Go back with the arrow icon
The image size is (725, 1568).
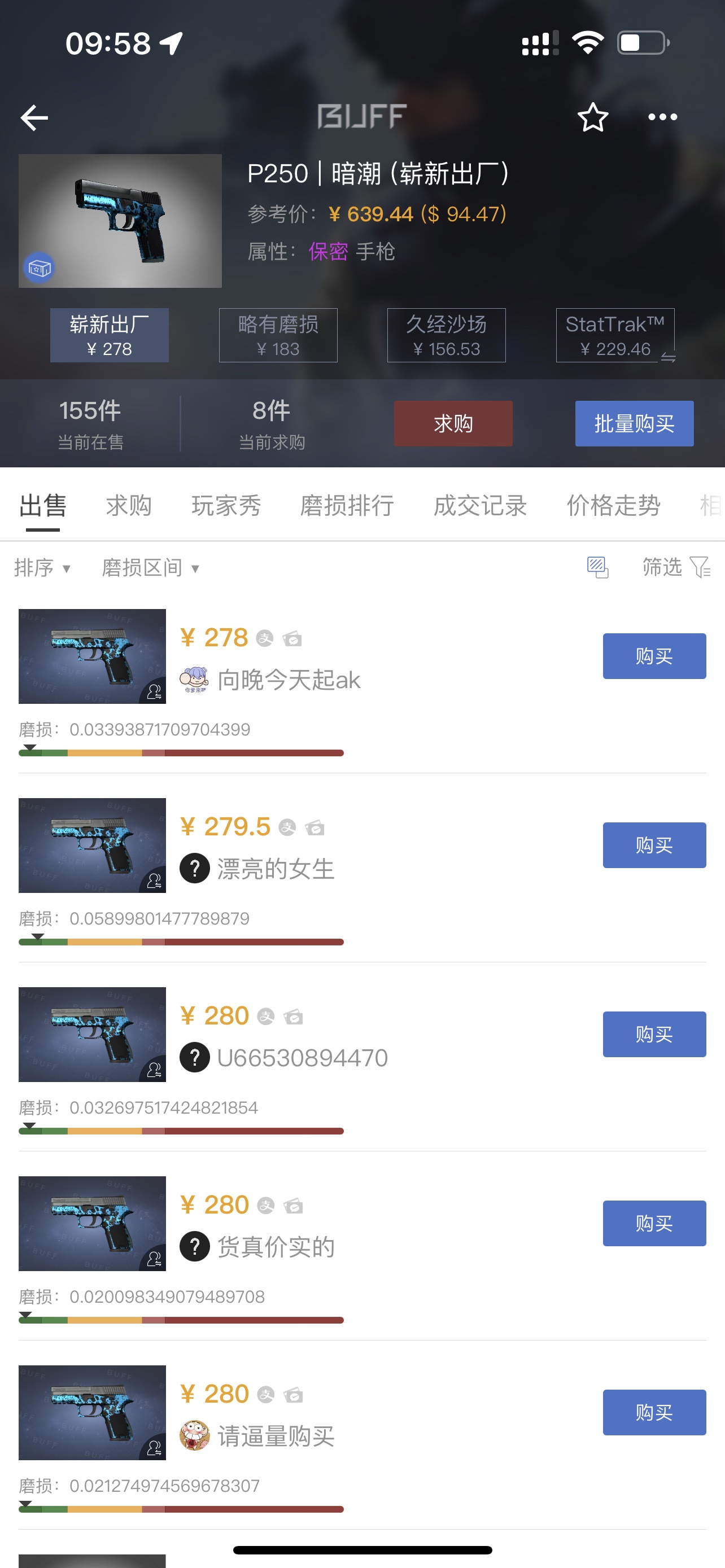pyautogui.click(x=34, y=117)
